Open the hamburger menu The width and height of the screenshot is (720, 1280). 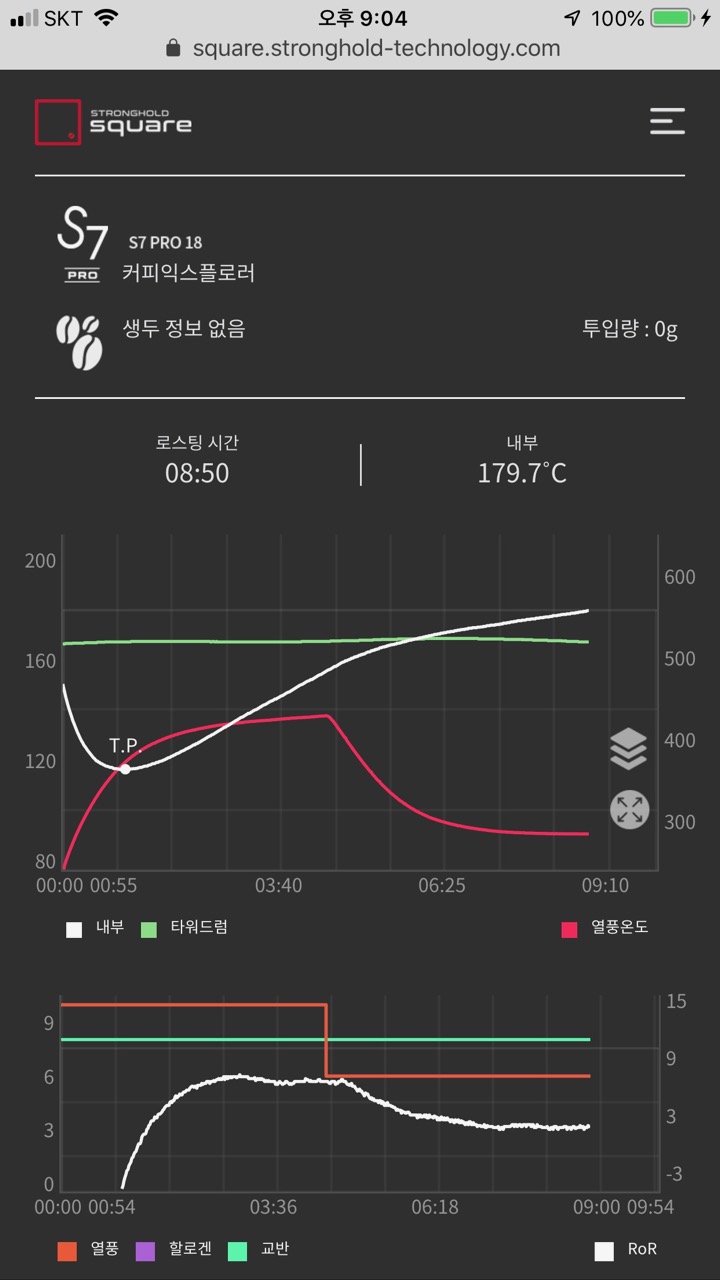point(667,121)
